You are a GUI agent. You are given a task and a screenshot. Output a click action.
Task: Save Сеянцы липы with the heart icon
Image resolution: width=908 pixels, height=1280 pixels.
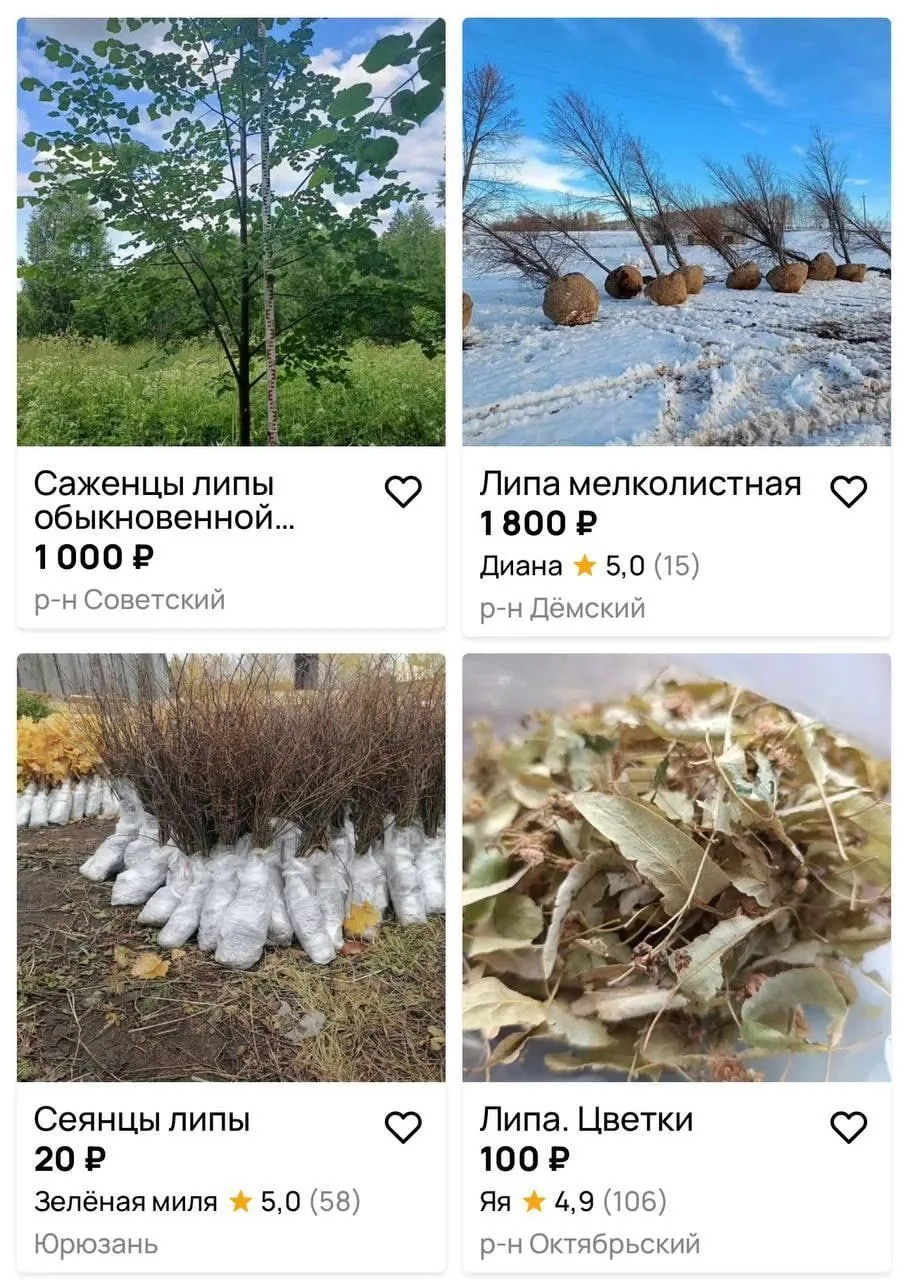point(403,1127)
